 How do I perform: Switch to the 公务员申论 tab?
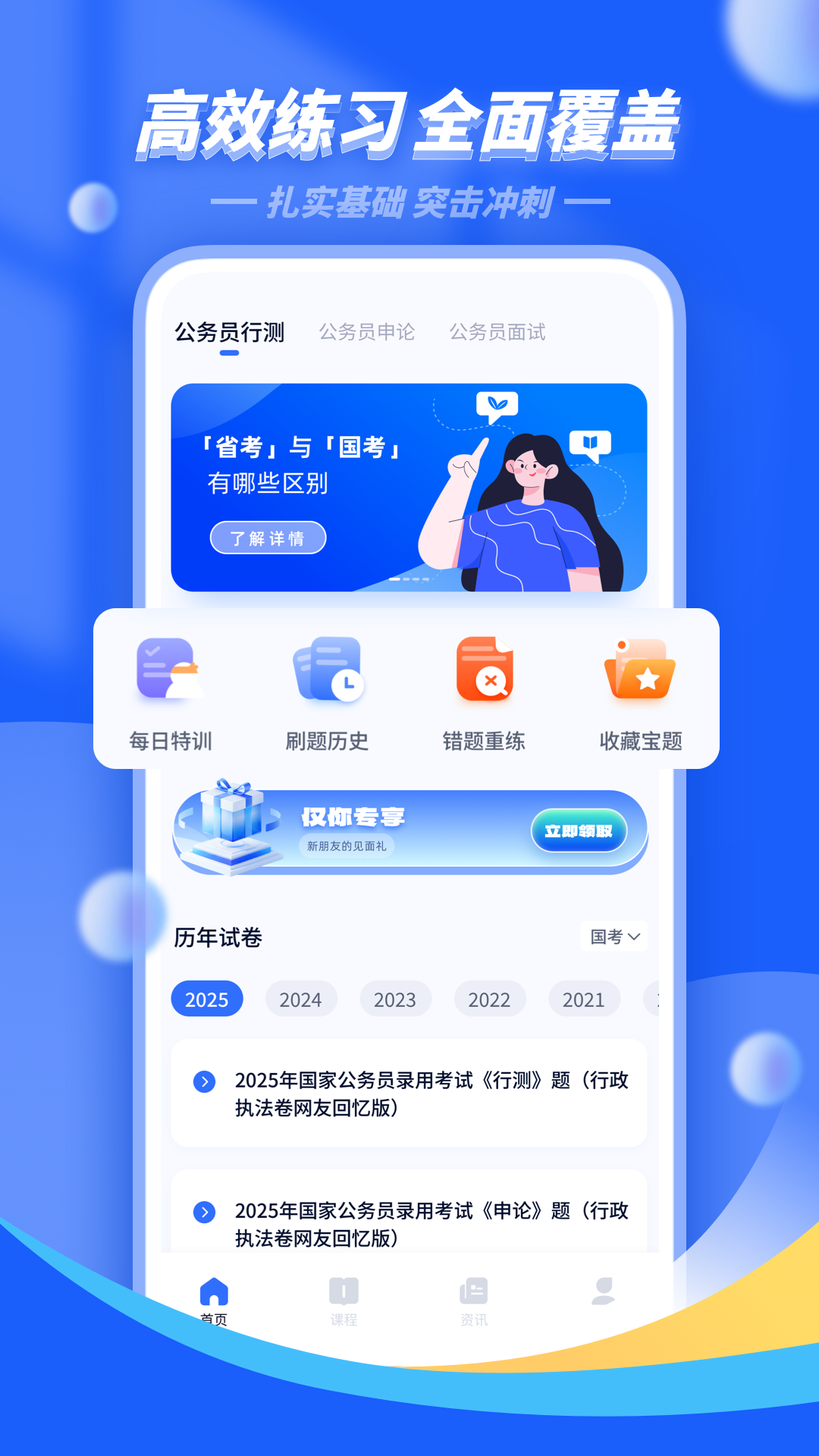pos(366,332)
